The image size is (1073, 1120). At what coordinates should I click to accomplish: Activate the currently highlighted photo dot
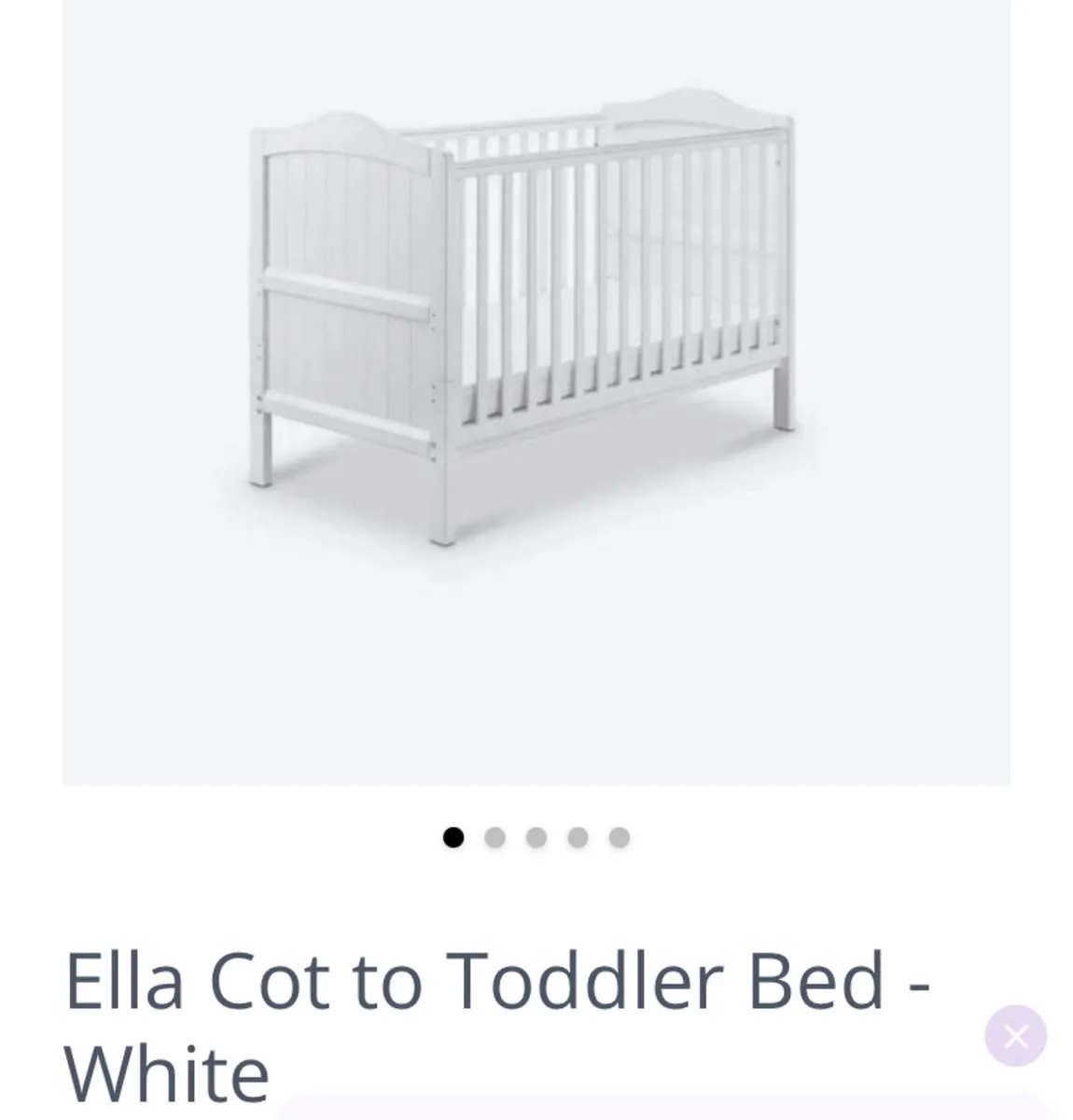(x=452, y=838)
